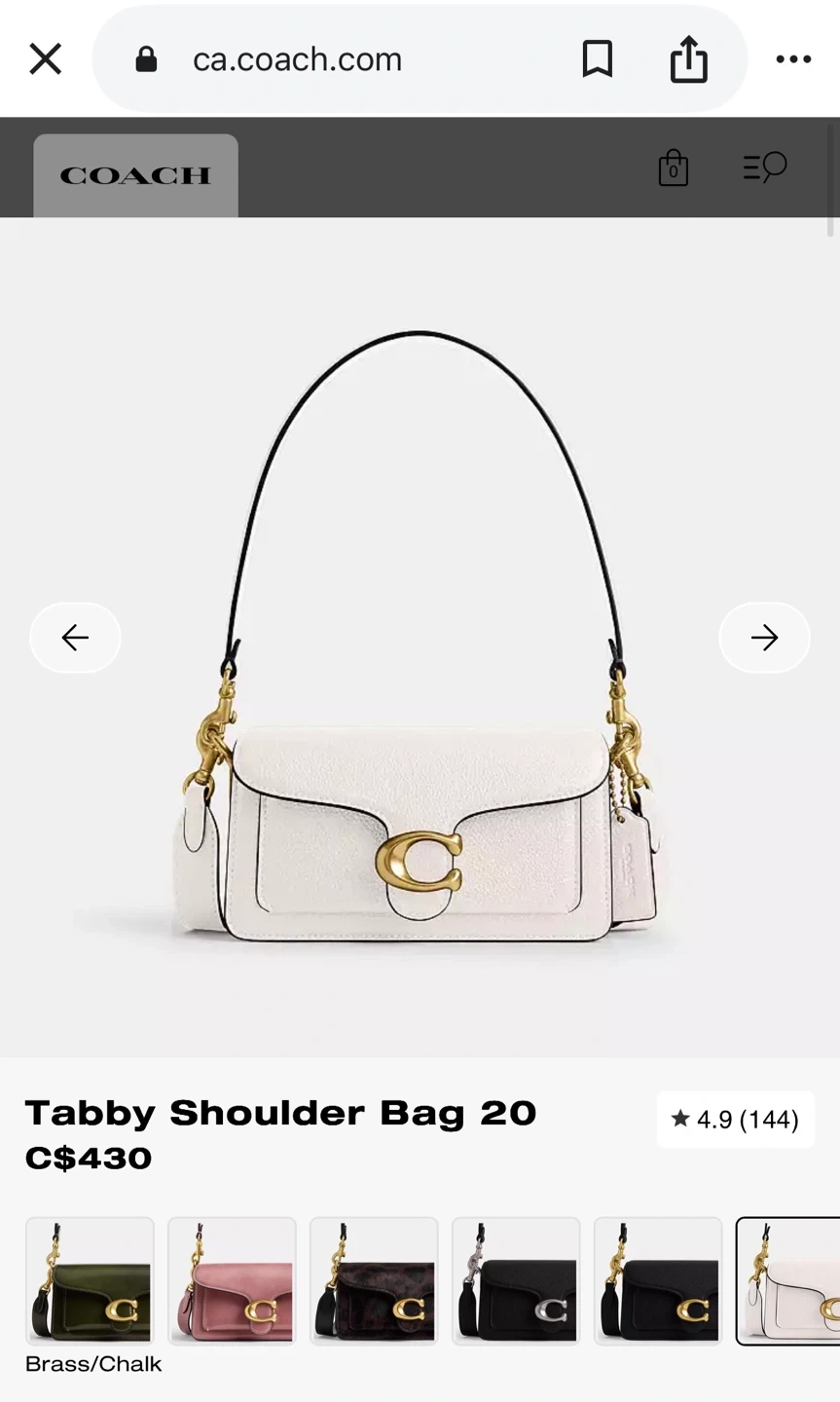The image size is (840, 1402).
Task: Select the pink color swatch
Action: click(x=232, y=1281)
